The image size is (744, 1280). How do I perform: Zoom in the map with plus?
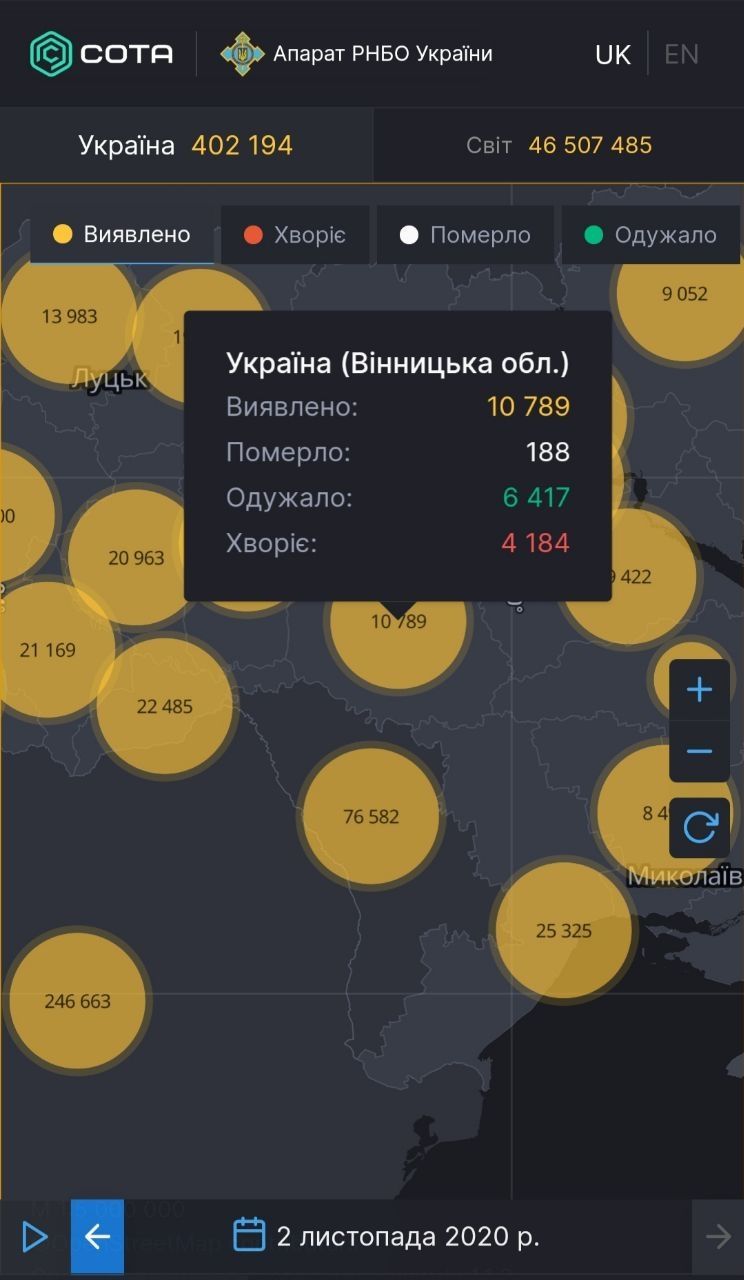(x=699, y=690)
